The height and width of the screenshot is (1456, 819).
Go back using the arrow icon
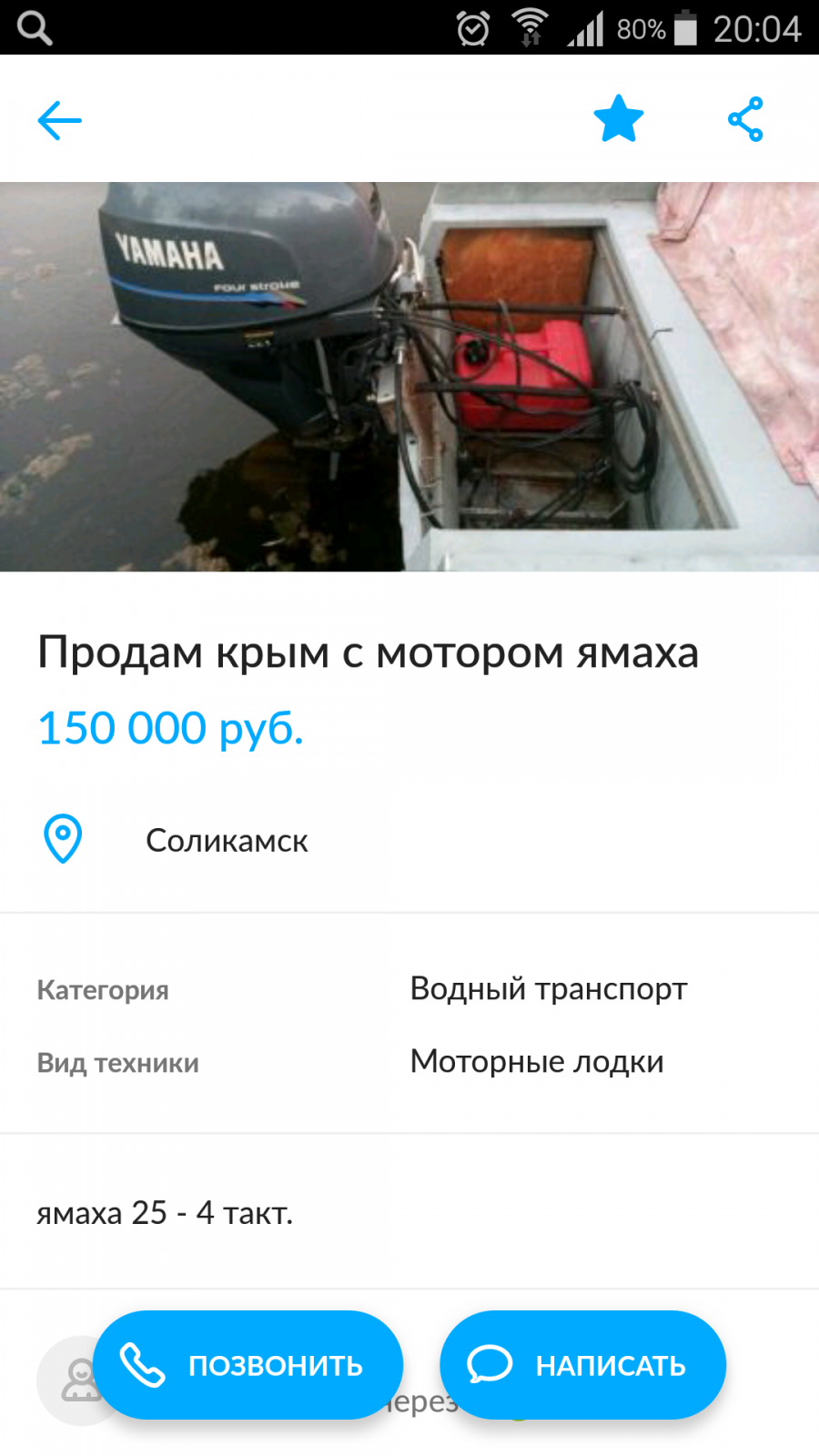[60, 120]
